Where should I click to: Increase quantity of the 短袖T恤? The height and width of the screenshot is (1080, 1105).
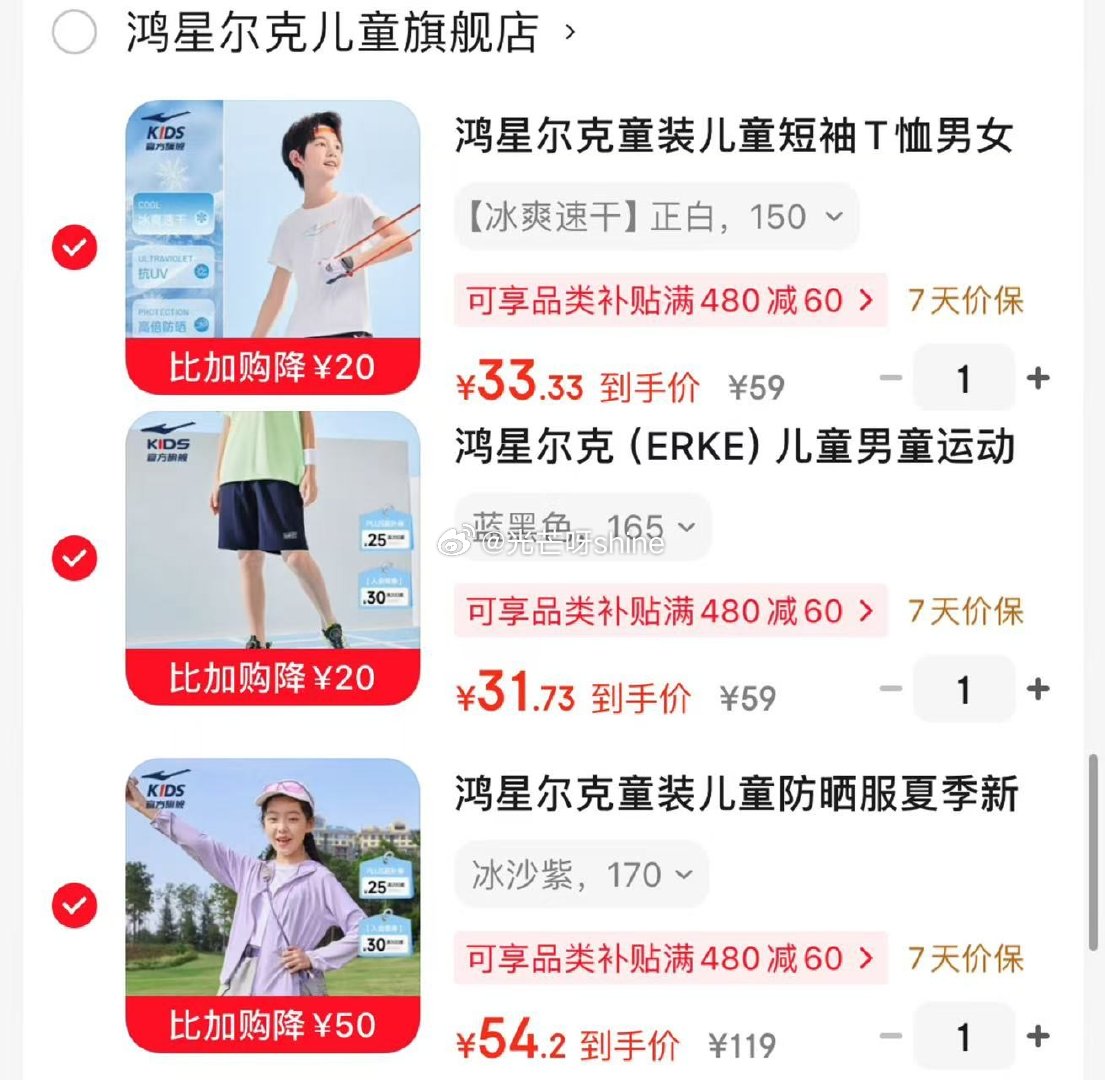click(1039, 379)
